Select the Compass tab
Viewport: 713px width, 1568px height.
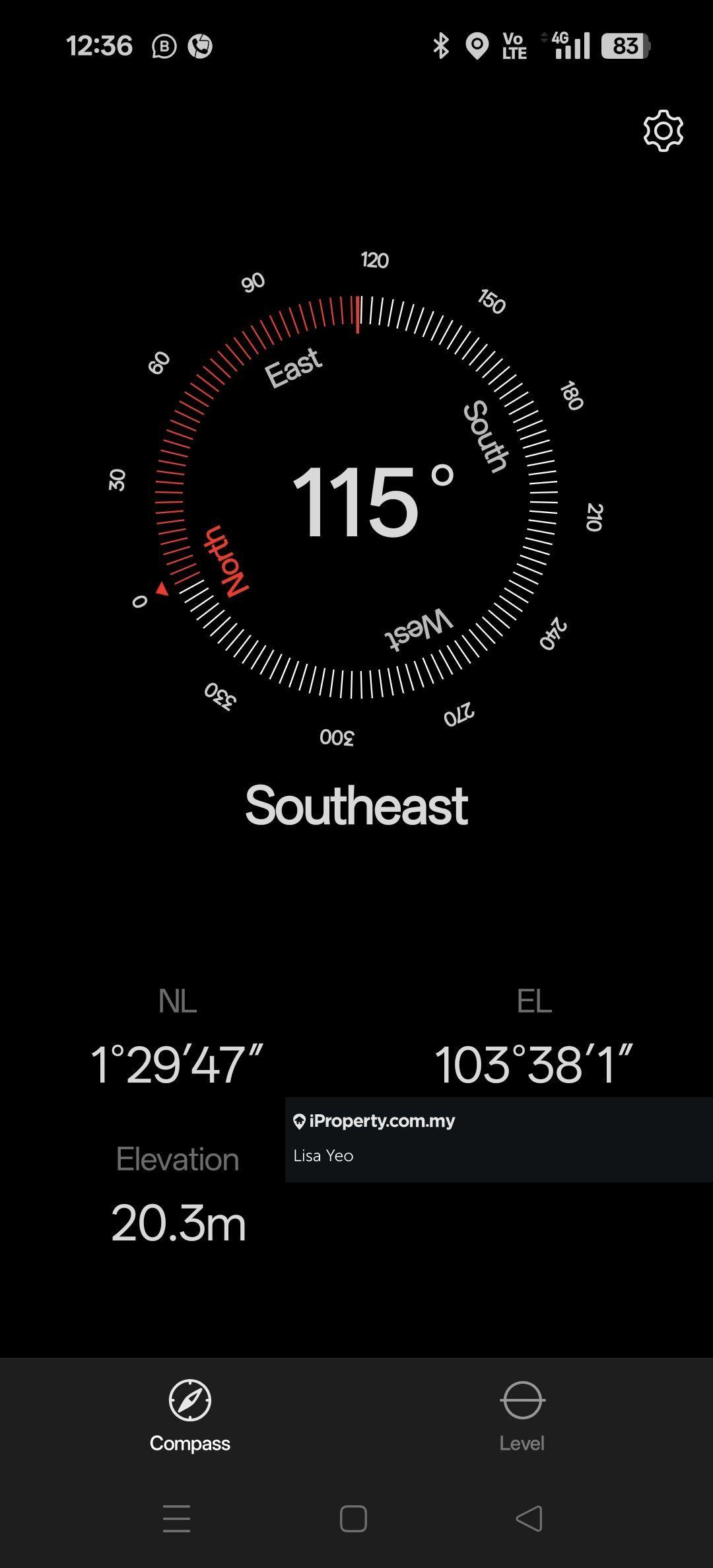190,1415
